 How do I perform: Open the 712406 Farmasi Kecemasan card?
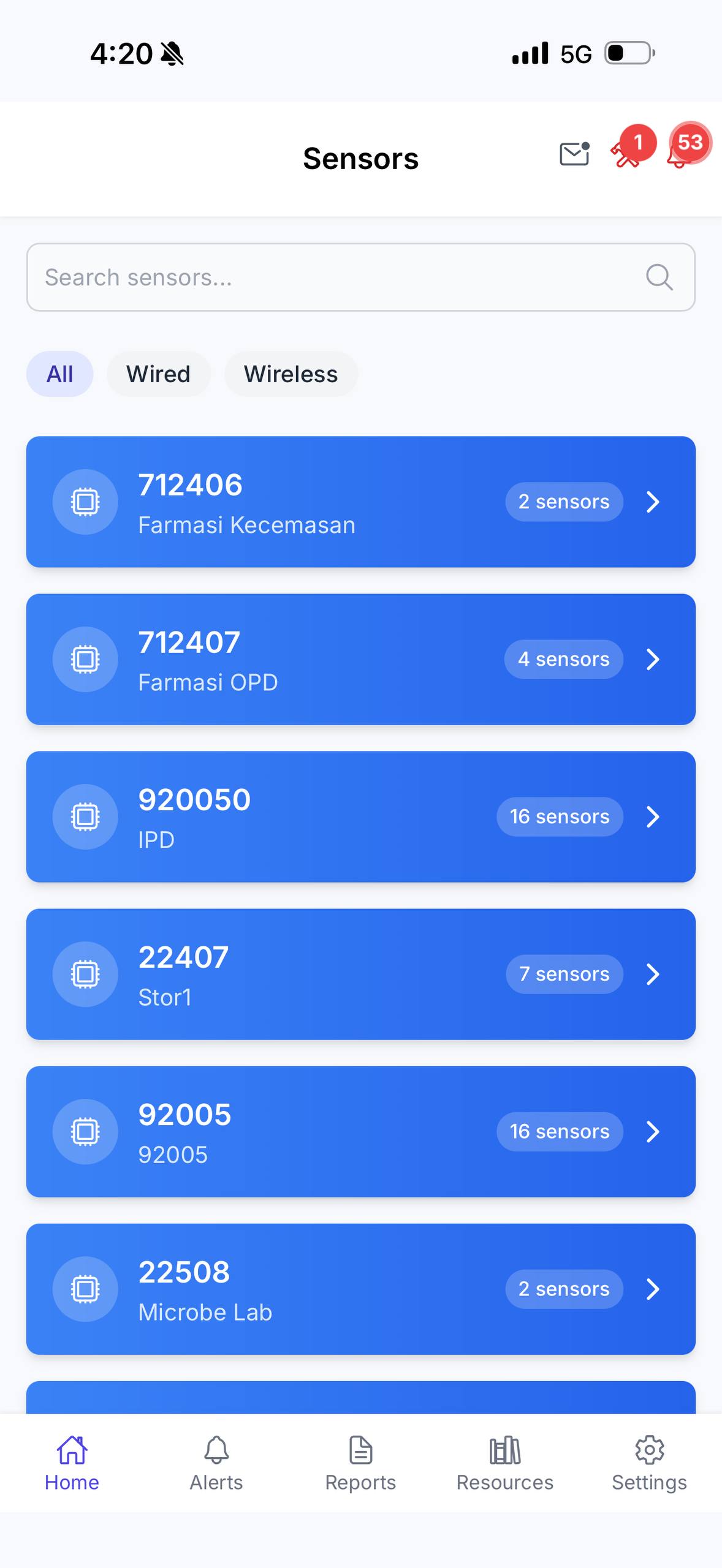(x=360, y=502)
